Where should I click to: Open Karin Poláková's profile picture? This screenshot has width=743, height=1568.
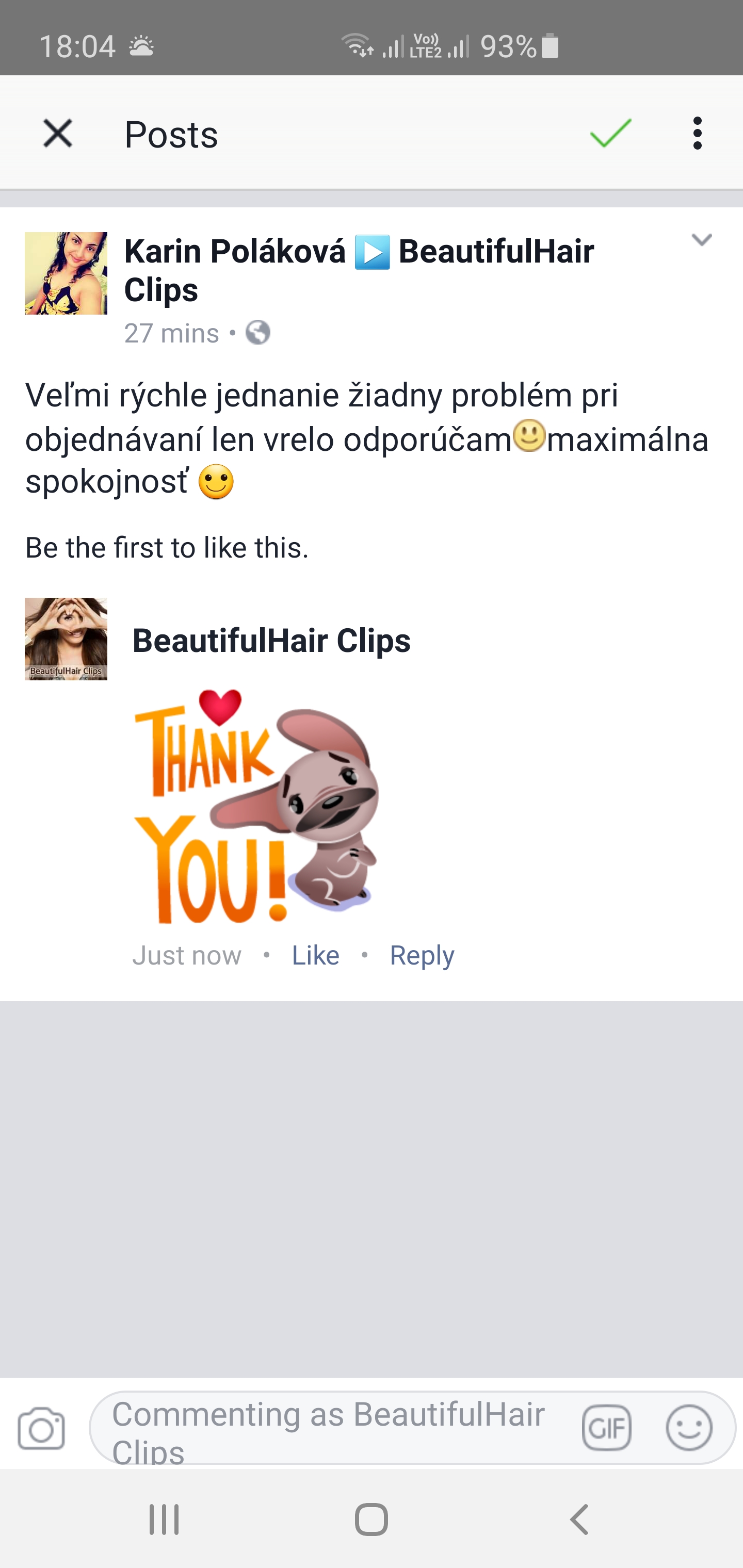point(66,273)
